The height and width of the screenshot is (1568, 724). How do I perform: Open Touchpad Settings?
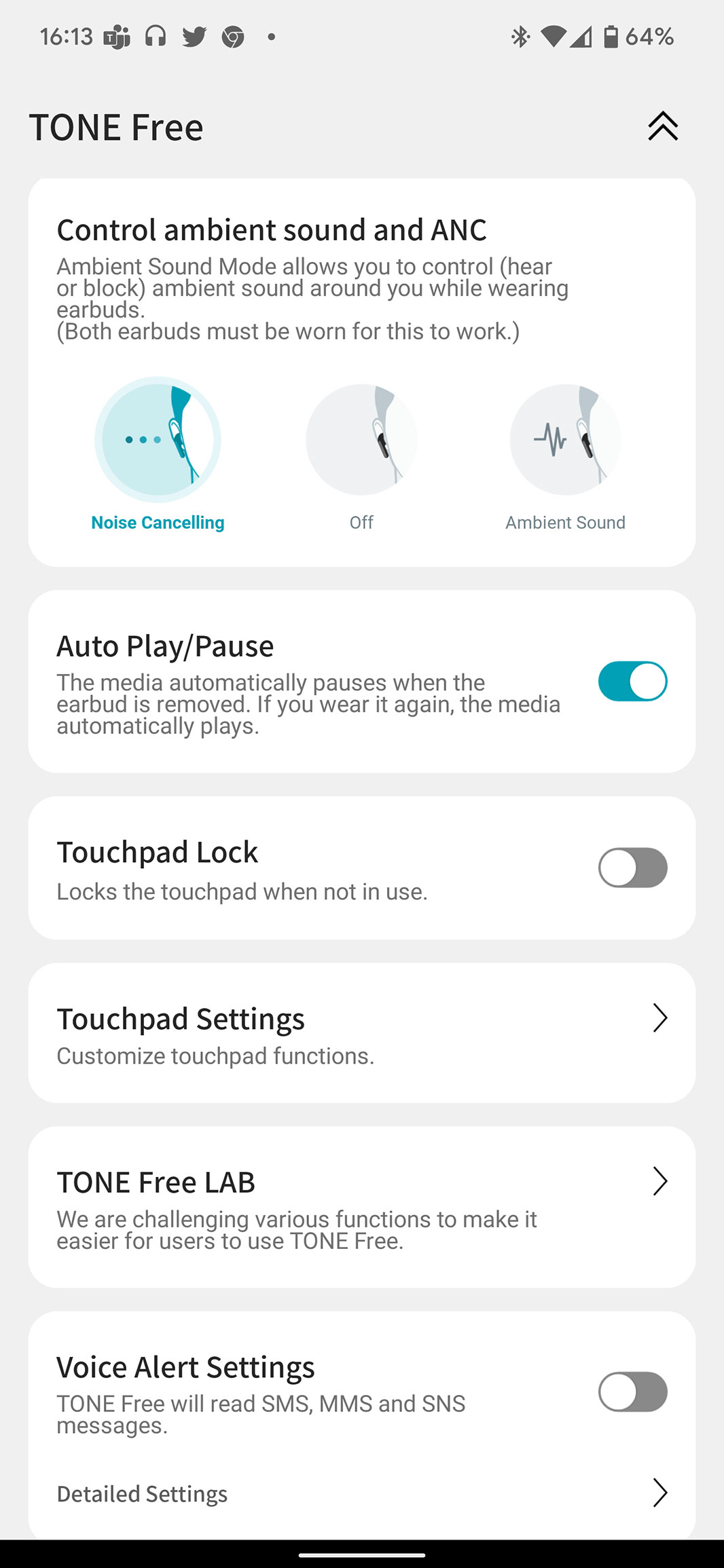pyautogui.click(x=361, y=1033)
